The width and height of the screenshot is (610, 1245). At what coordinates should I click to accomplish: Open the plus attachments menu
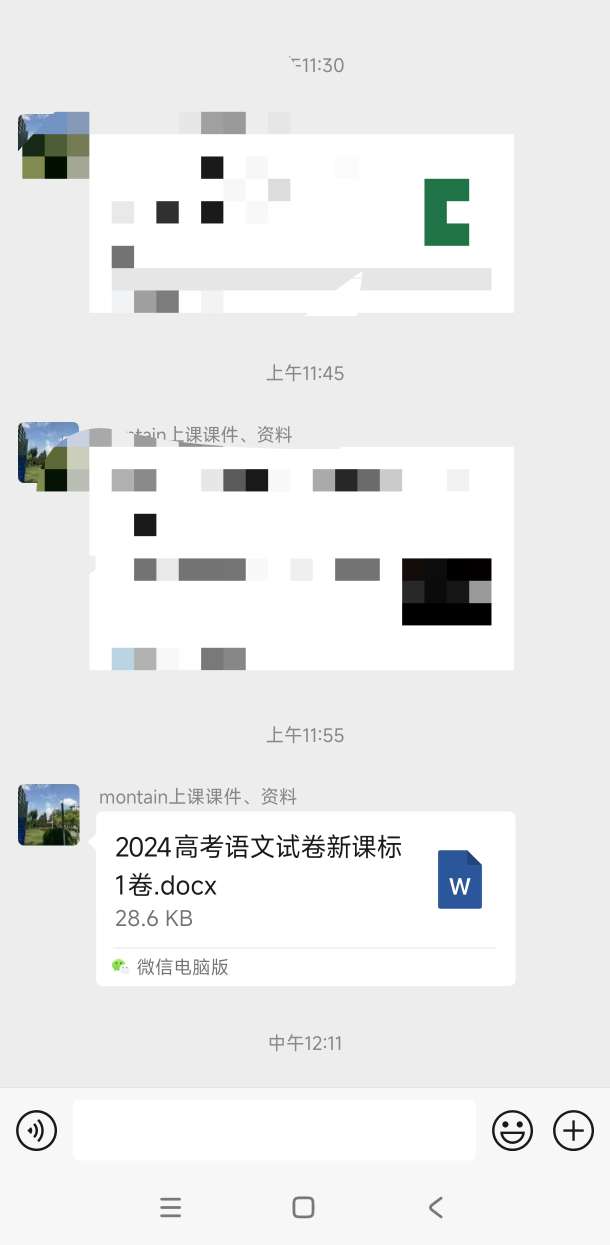pyautogui.click(x=573, y=1131)
